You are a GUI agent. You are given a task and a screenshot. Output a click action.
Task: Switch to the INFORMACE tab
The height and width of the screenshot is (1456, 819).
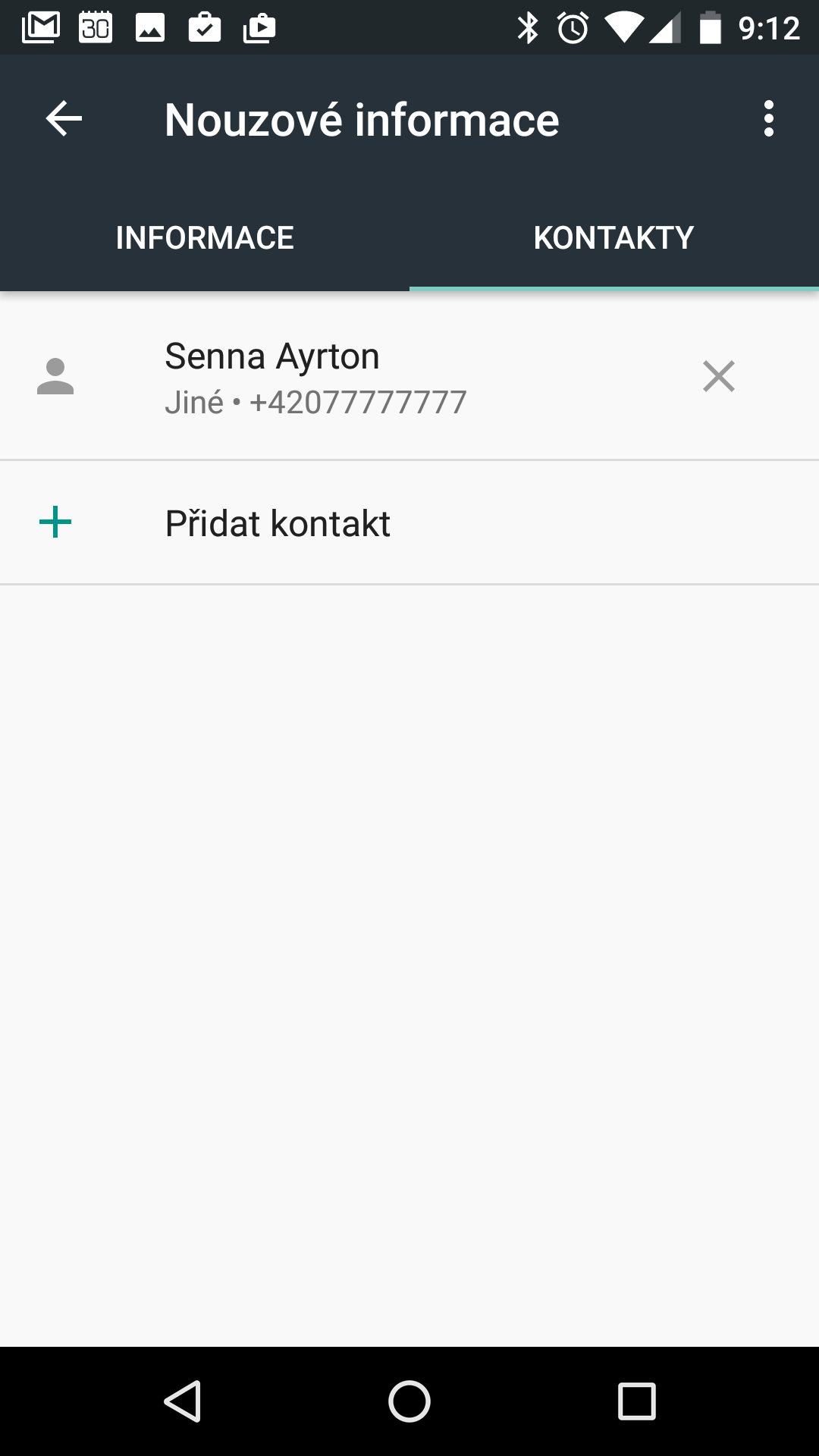tap(205, 237)
